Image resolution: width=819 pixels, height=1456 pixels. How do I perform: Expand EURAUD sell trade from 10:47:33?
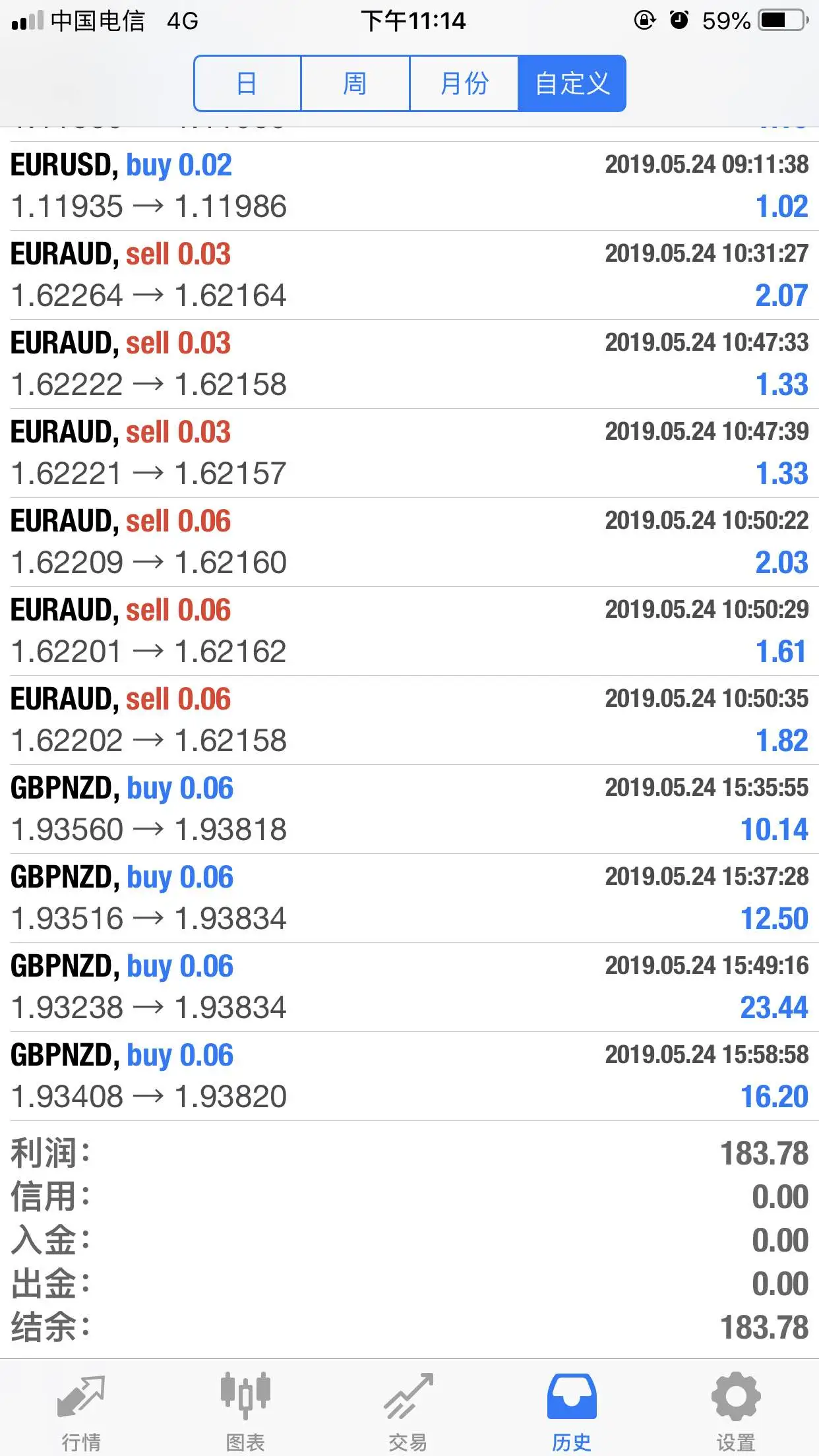(409, 364)
